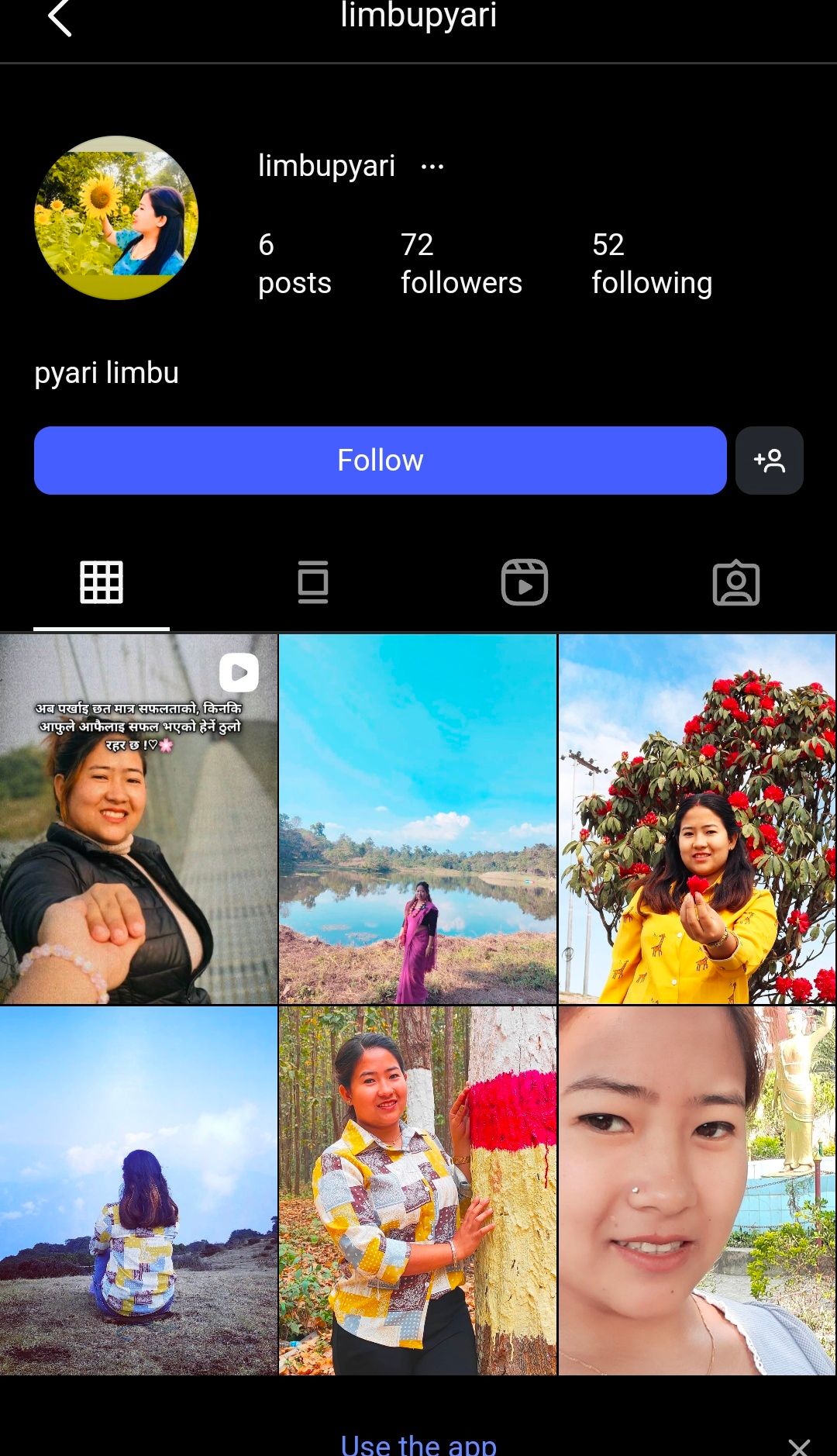Image resolution: width=837 pixels, height=1456 pixels.
Task: Switch to the Reels tab
Action: tap(525, 582)
